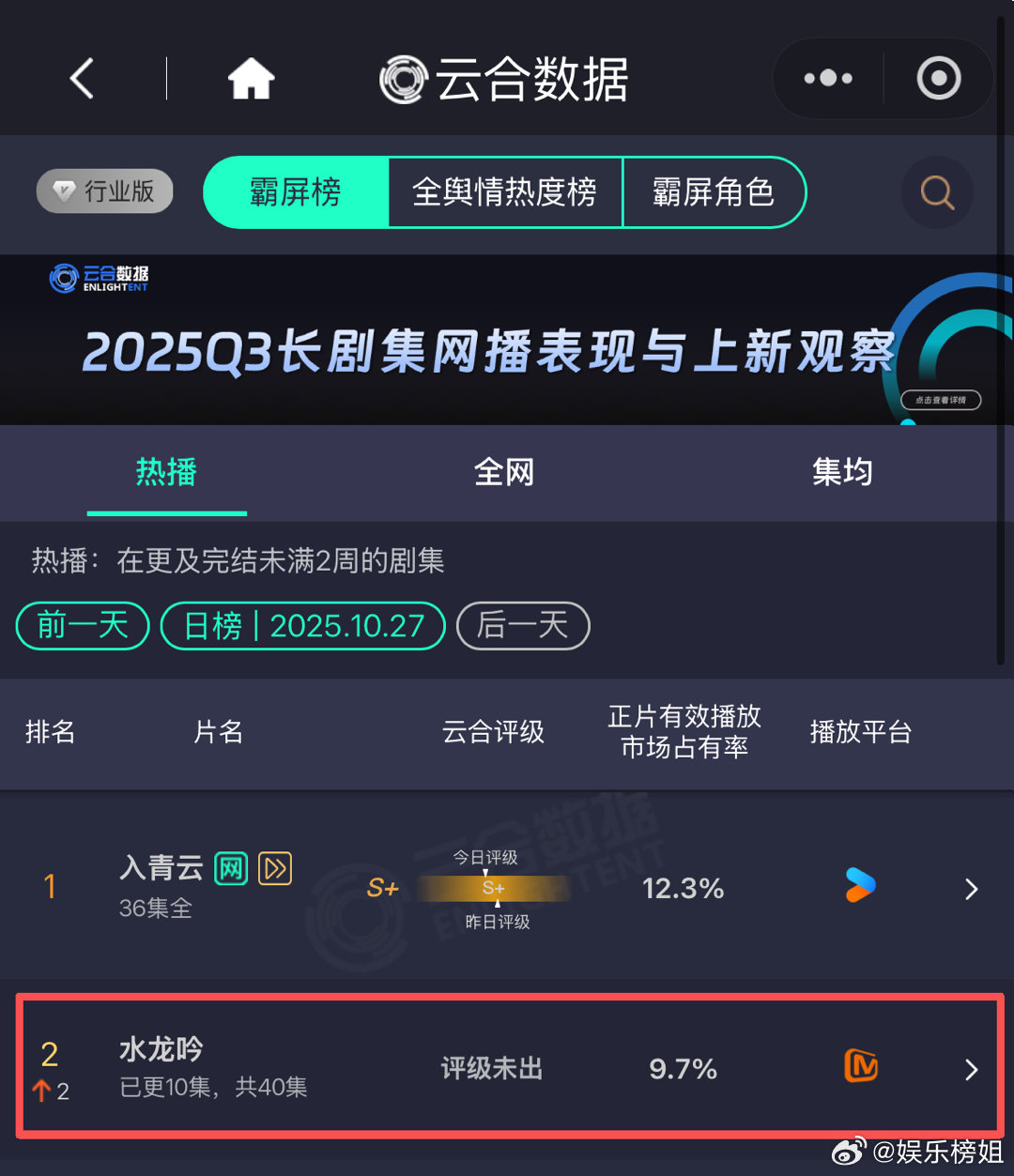Switch to the 全网 tab
1014x1176 pixels.
[x=504, y=474]
